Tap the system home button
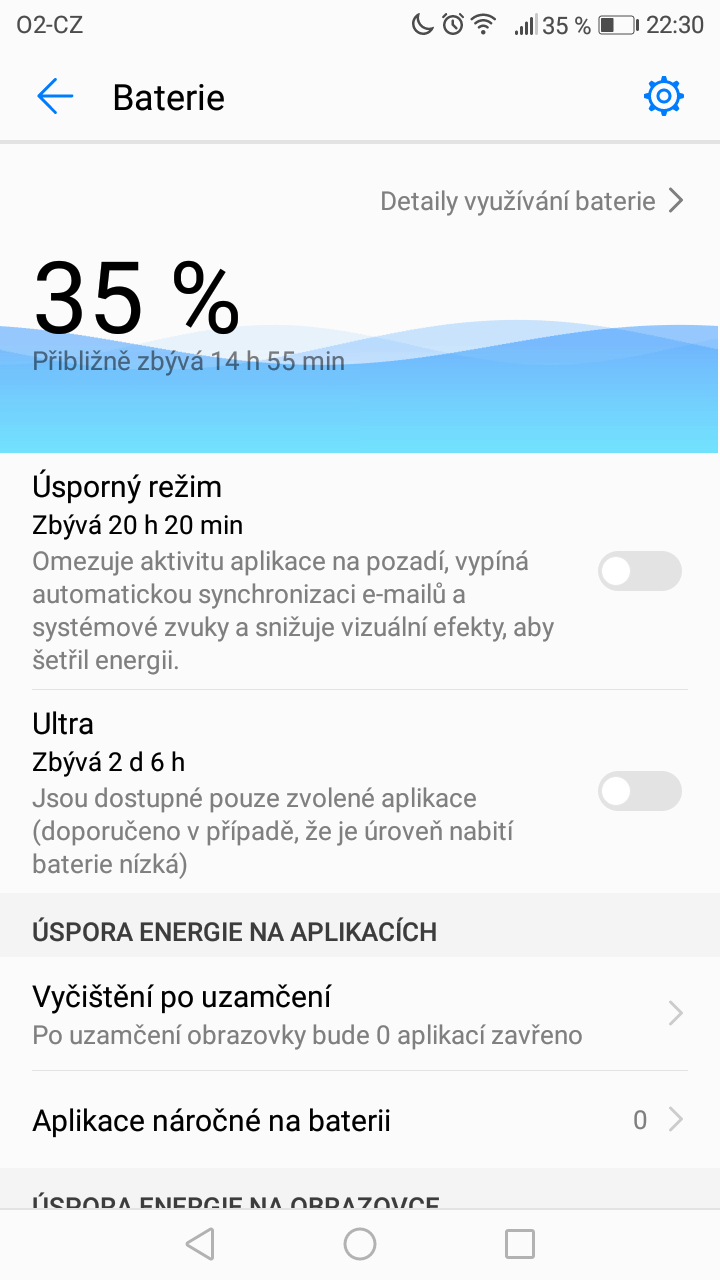 click(x=360, y=1244)
